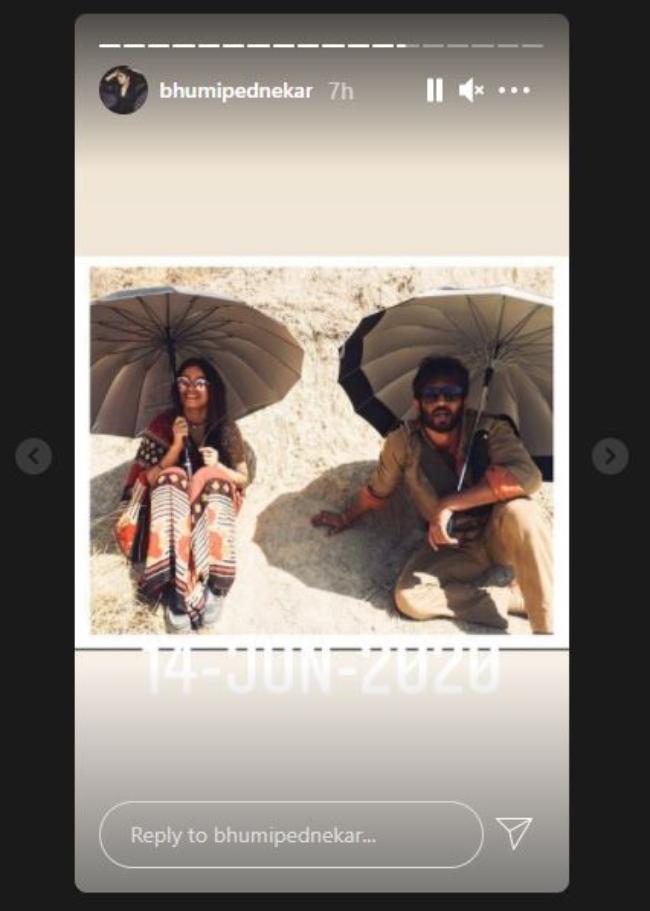Open the three-dot more options menu
650x911 pixels.
coord(514,91)
